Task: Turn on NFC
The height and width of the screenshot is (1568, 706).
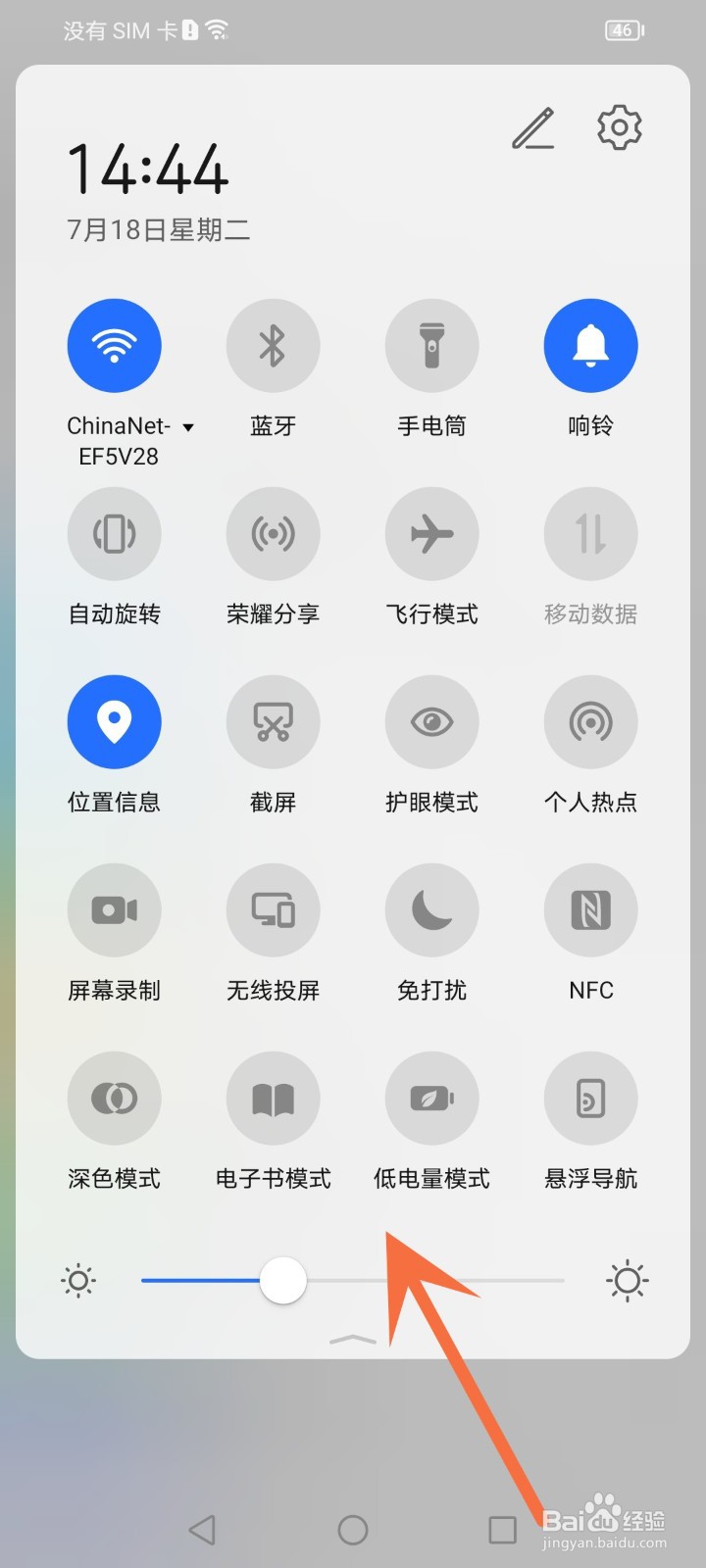Action: coord(591,910)
